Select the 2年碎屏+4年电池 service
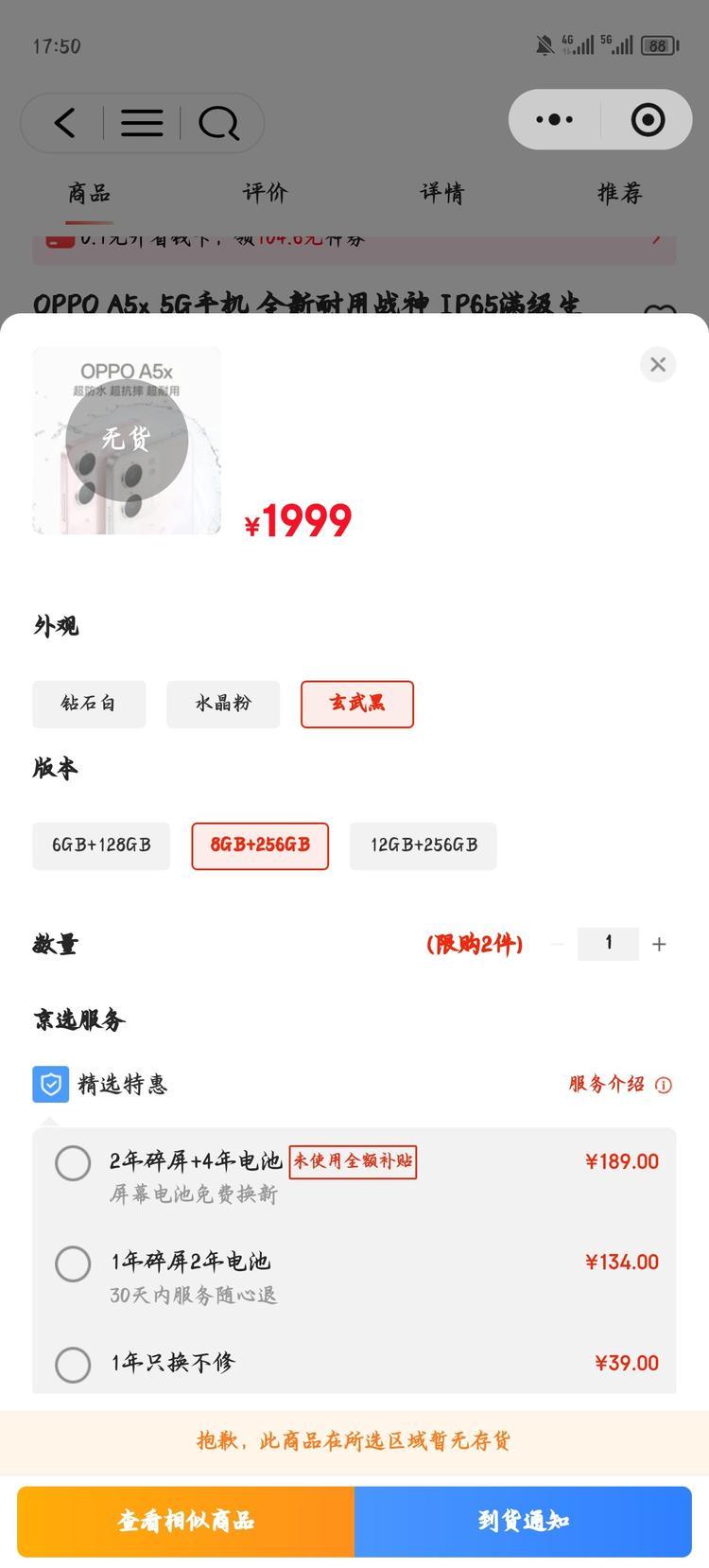Image resolution: width=709 pixels, height=1568 pixels. tap(73, 1163)
